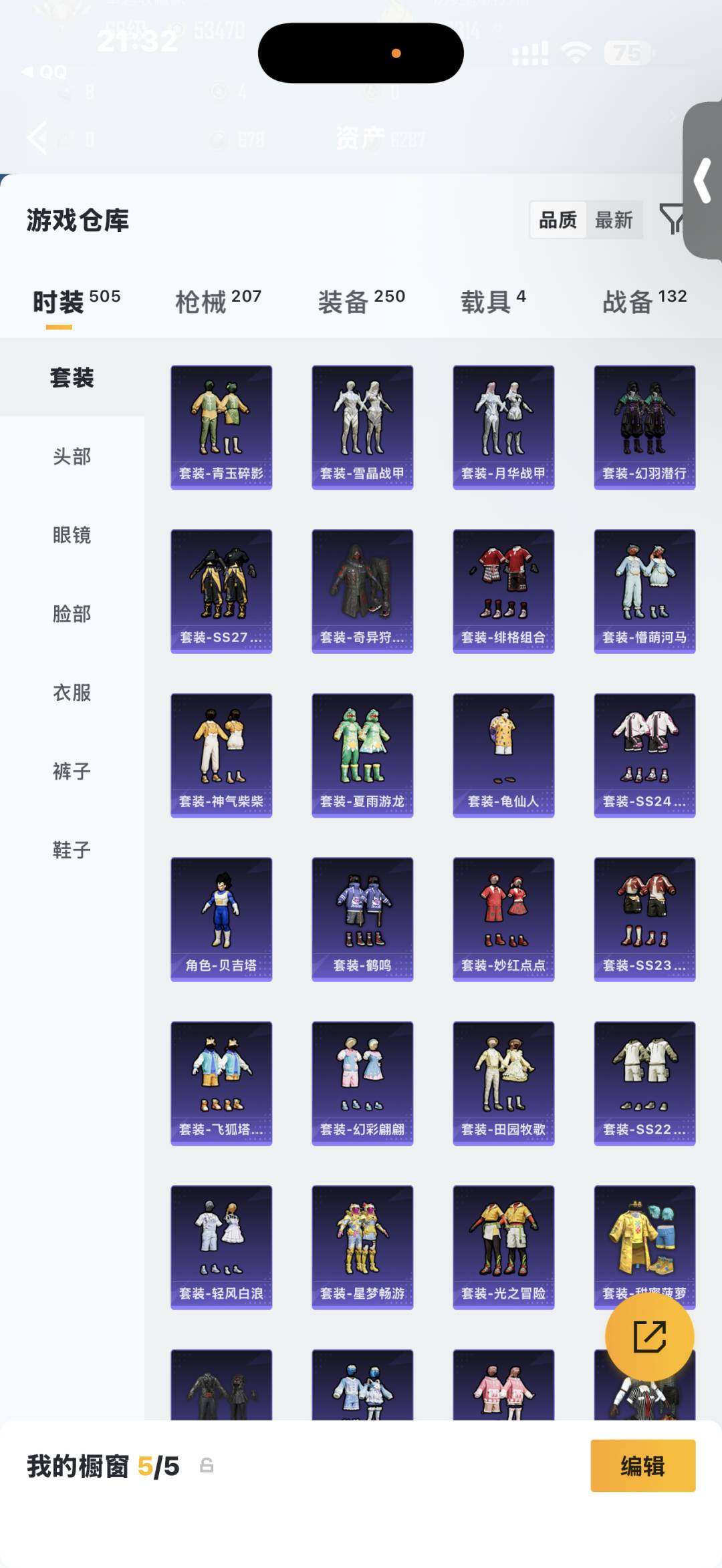Select the 眼镜 category
Image resolution: width=722 pixels, height=1568 pixels.
pyautogui.click(x=72, y=535)
